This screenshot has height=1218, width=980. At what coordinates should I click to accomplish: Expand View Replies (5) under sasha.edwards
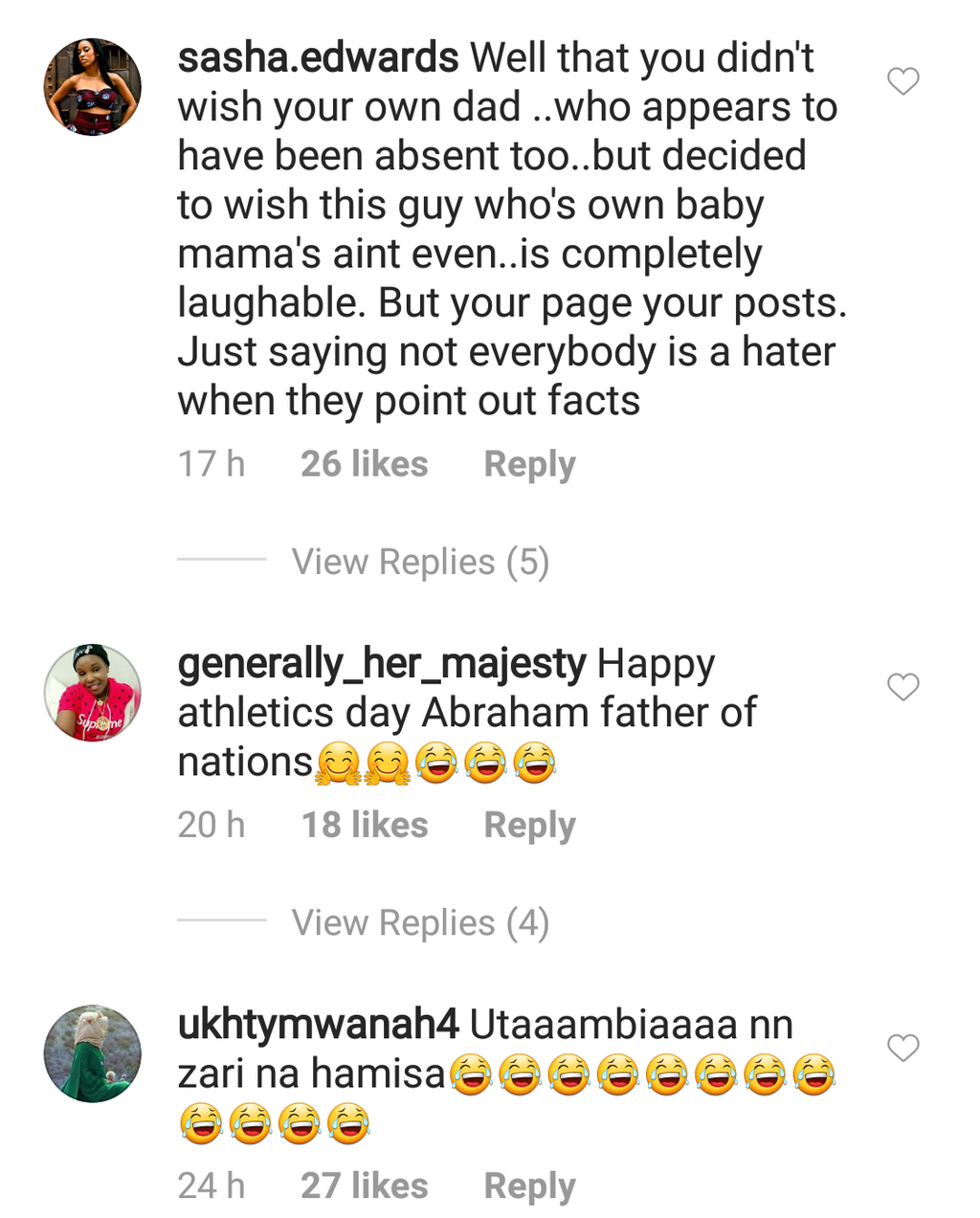coord(420,563)
